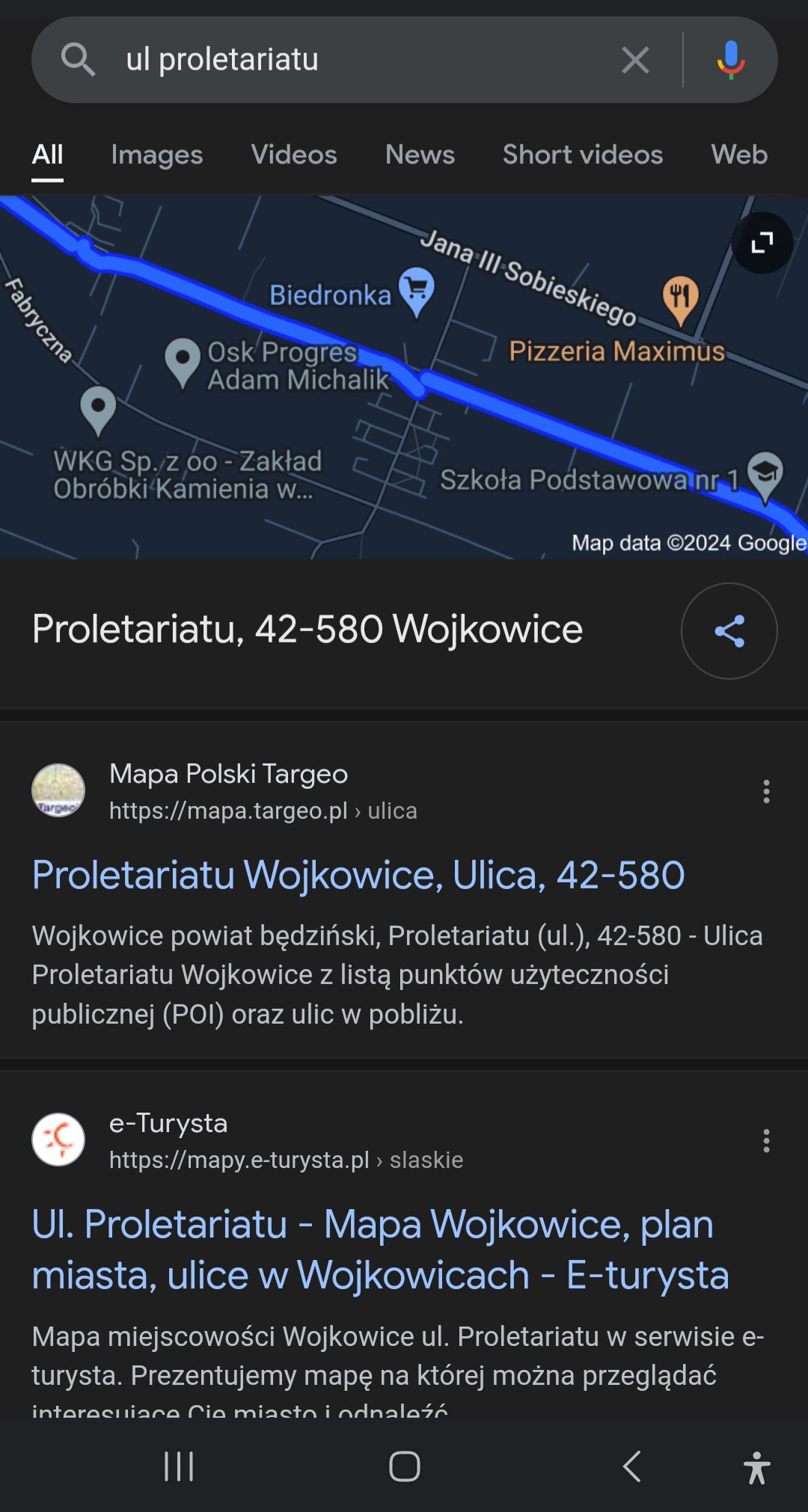The height and width of the screenshot is (1512, 808).
Task: Share the Proletariatu, Wojkowice location
Action: tap(729, 631)
